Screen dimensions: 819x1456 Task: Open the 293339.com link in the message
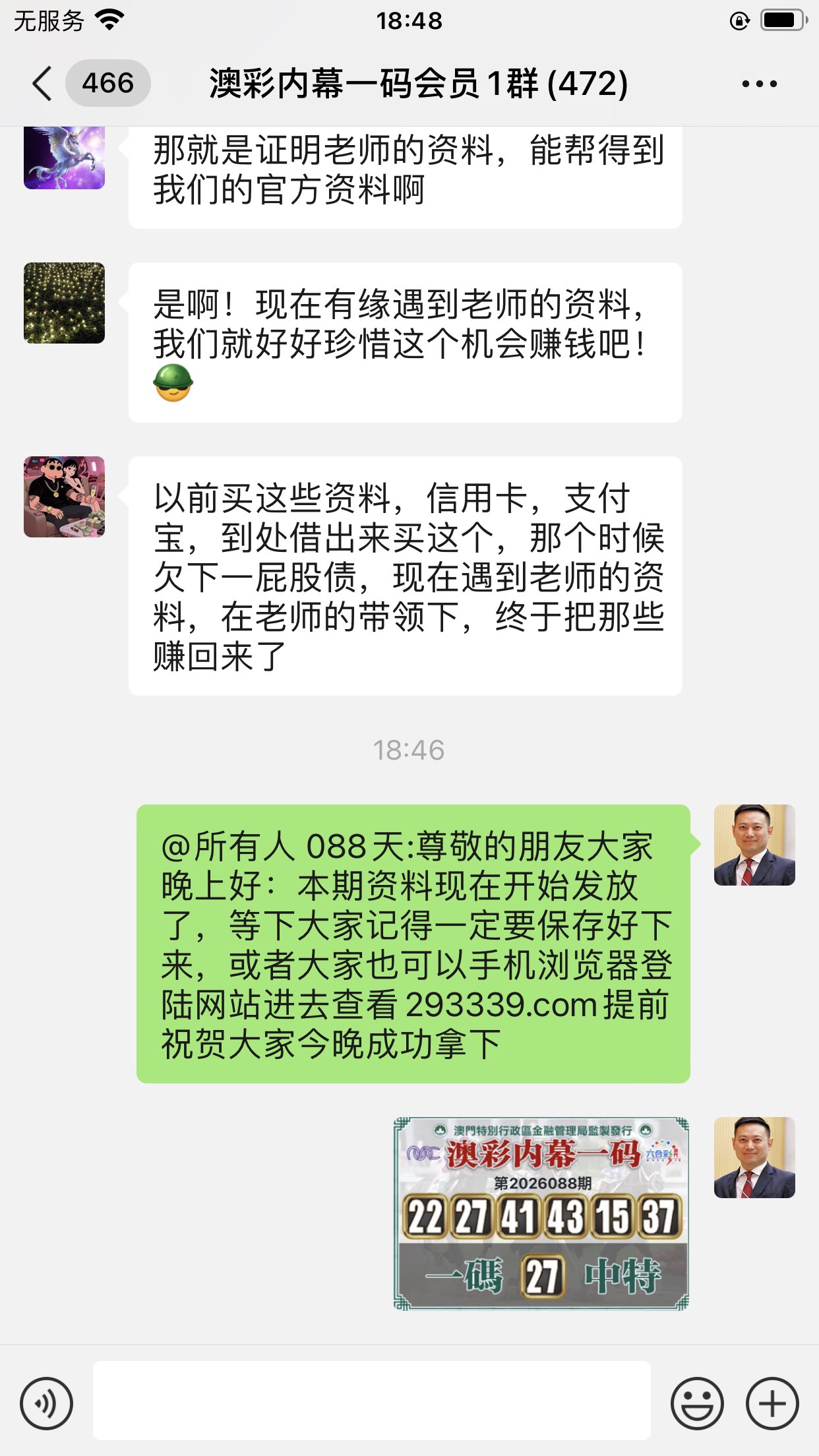point(501,1005)
